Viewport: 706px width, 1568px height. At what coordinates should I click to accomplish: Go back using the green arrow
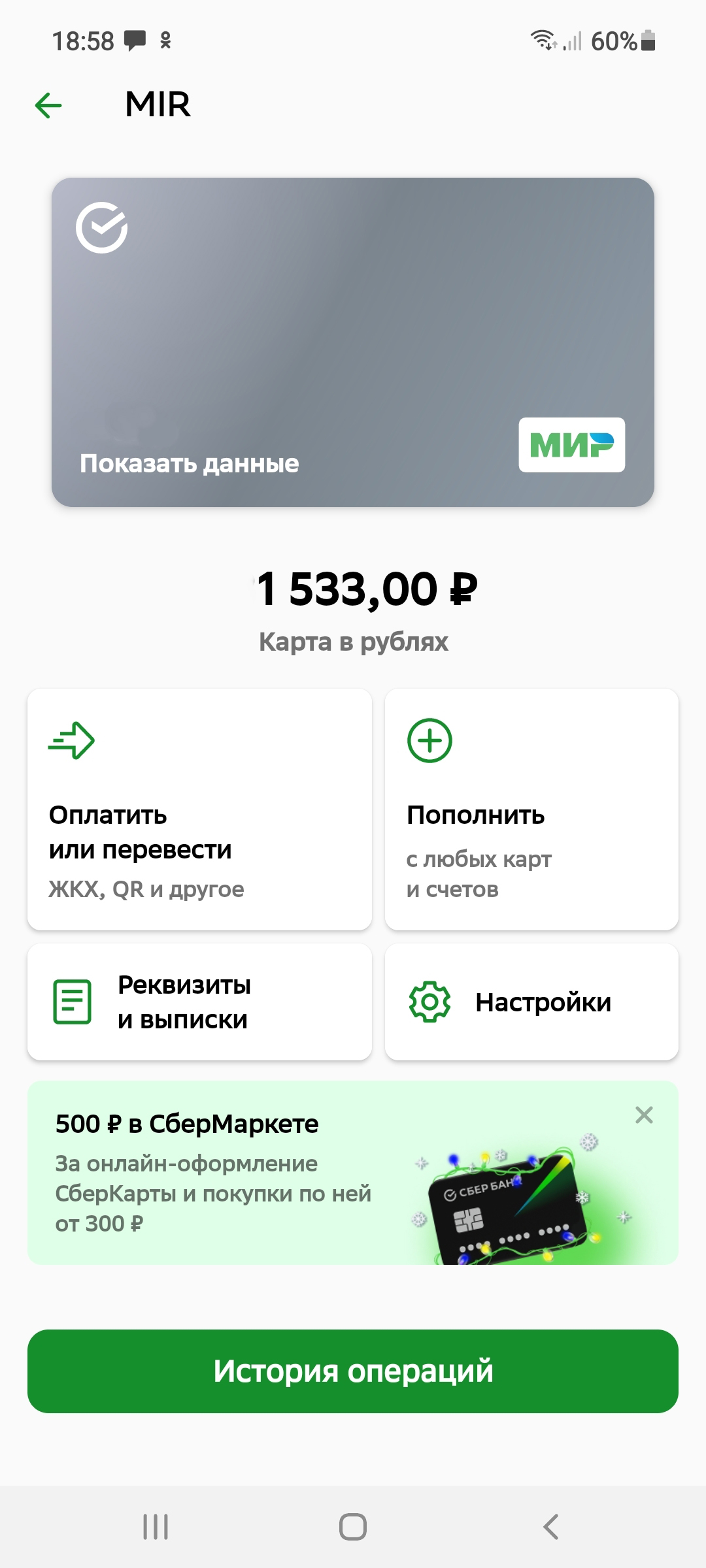[x=48, y=105]
